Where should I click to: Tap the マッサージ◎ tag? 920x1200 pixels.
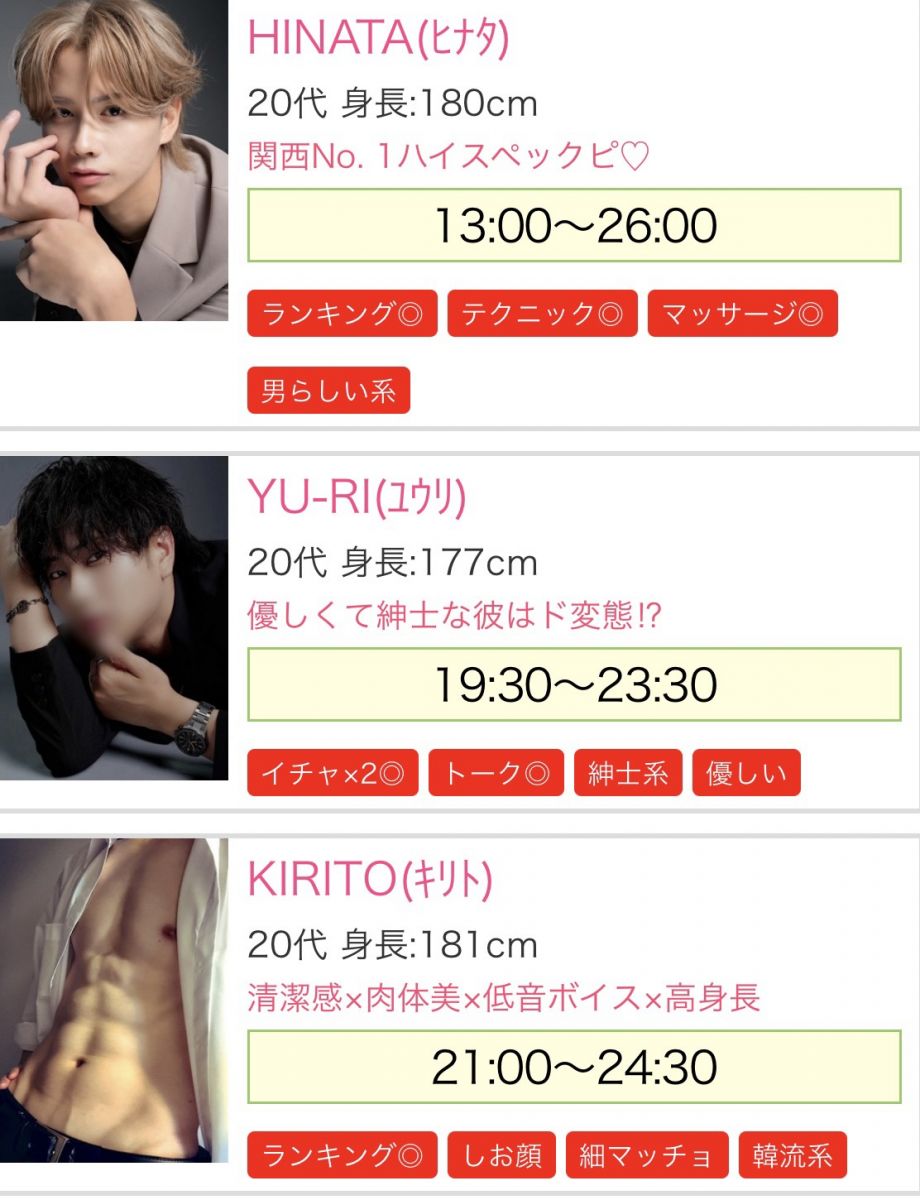pos(742,315)
